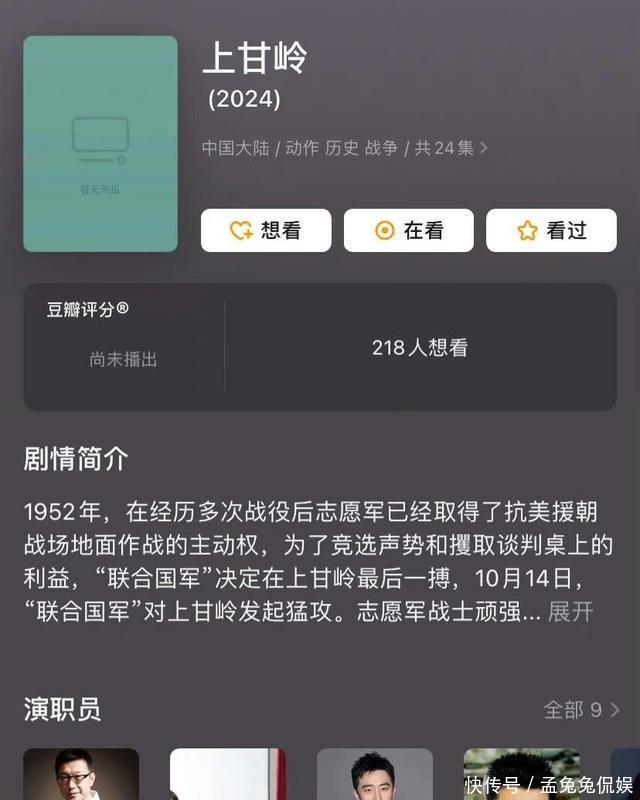This screenshot has height=800, width=640.
Task: Select the 在看 button
Action: point(408,231)
